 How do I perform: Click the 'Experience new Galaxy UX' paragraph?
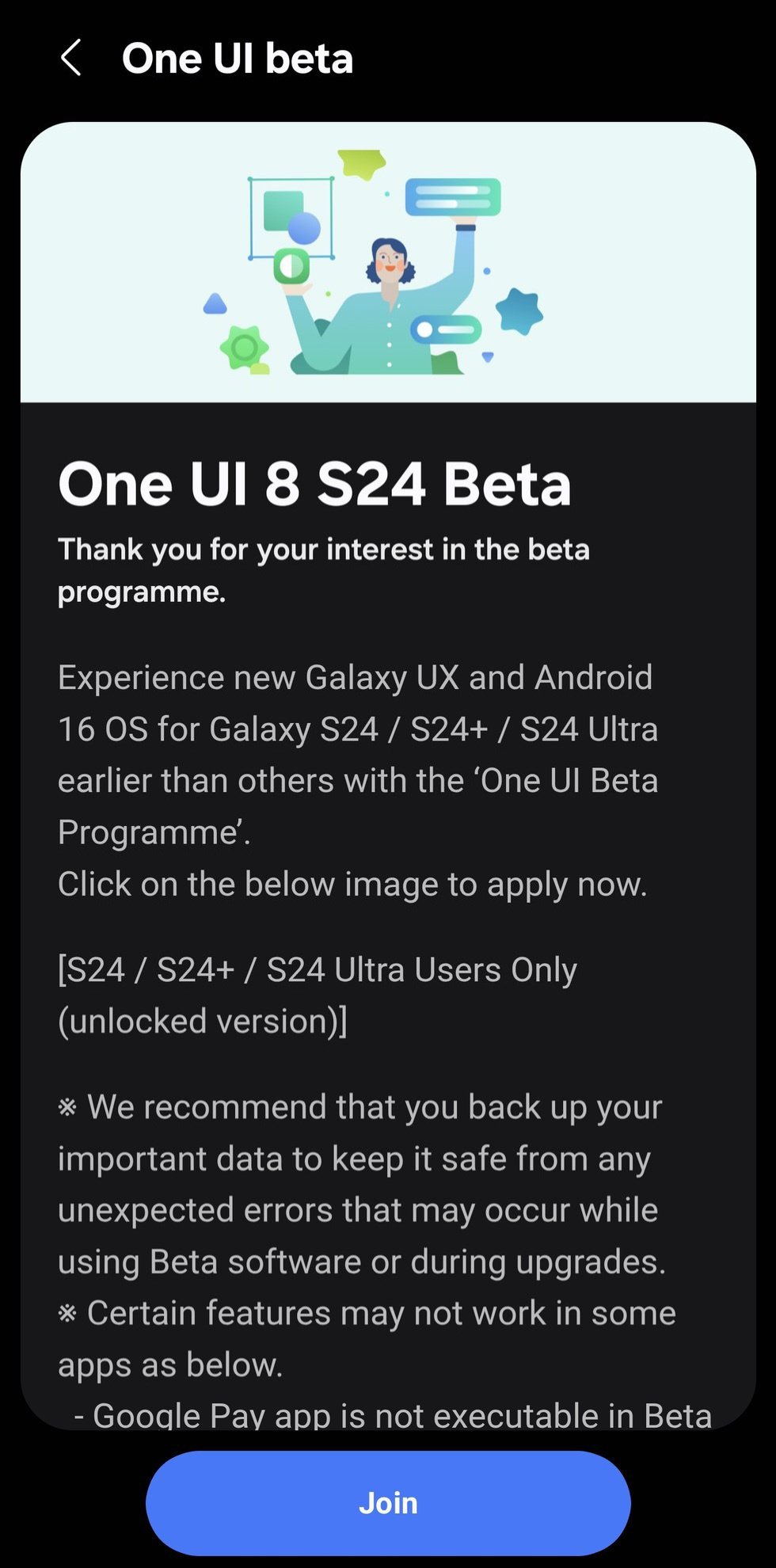point(356,752)
